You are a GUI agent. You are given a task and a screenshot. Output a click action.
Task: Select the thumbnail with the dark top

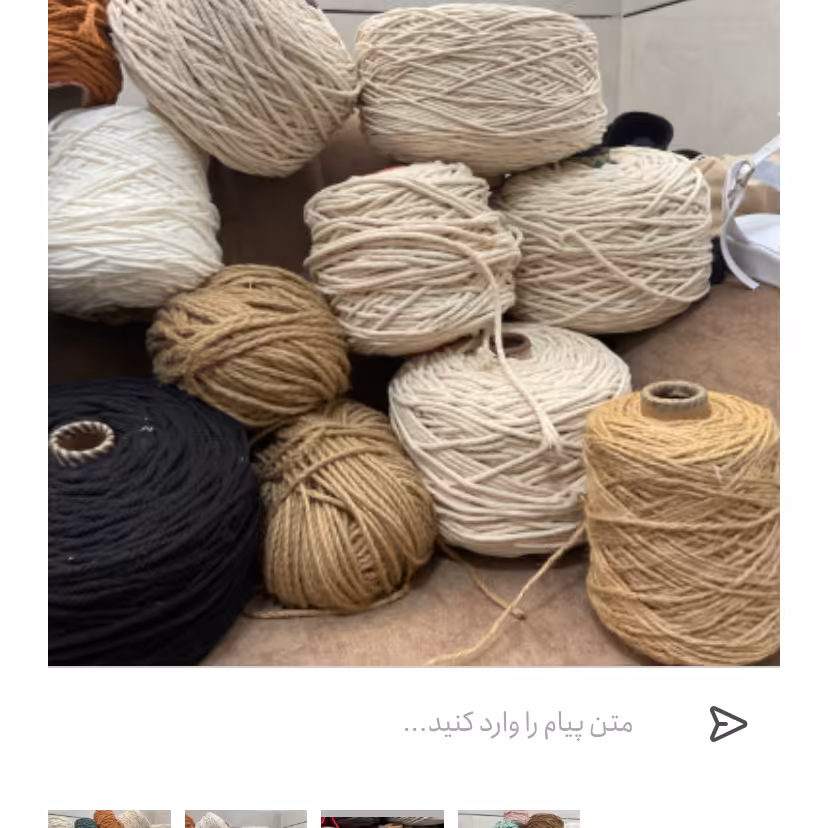click(x=382, y=819)
